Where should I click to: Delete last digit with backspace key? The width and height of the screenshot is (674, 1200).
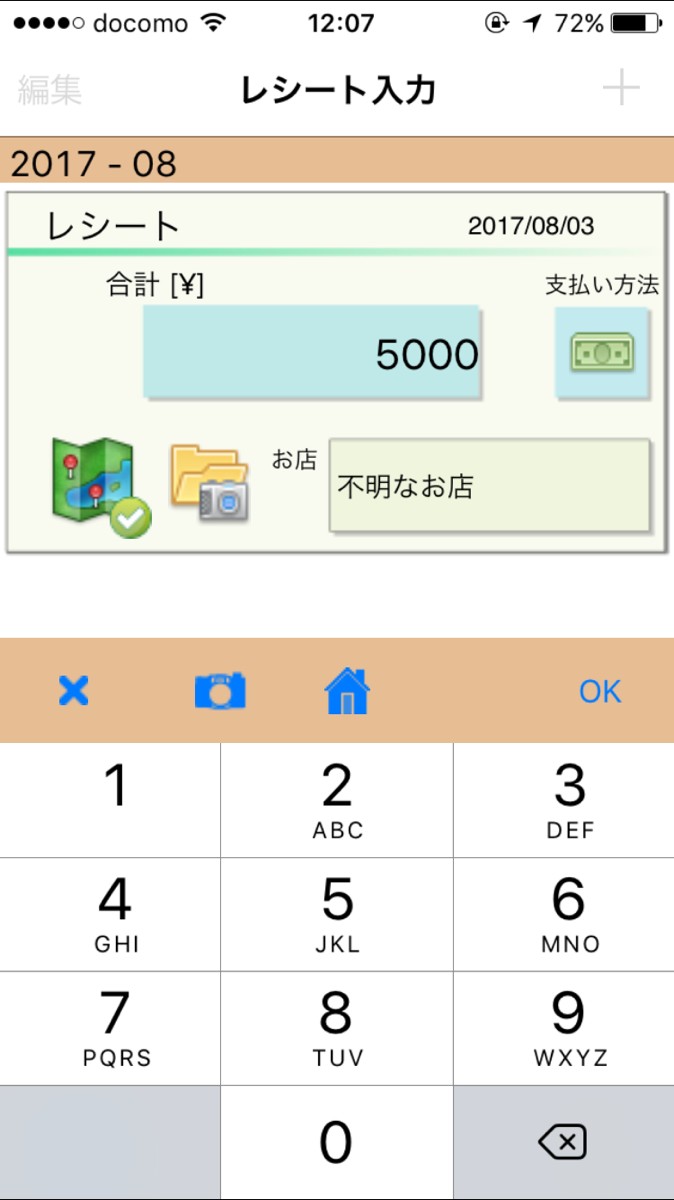[564, 1142]
